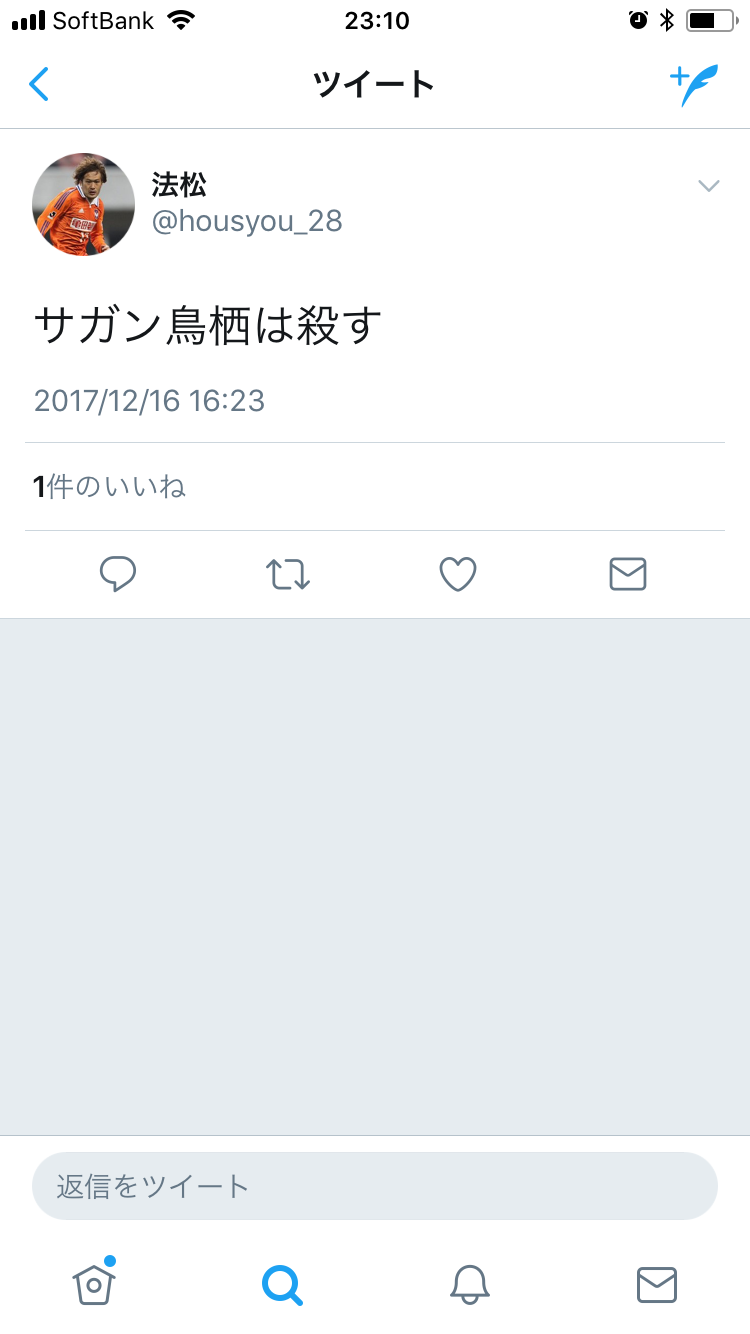This screenshot has height=1334, width=750.
Task: Share tweet via direct message envelope
Action: [628, 574]
